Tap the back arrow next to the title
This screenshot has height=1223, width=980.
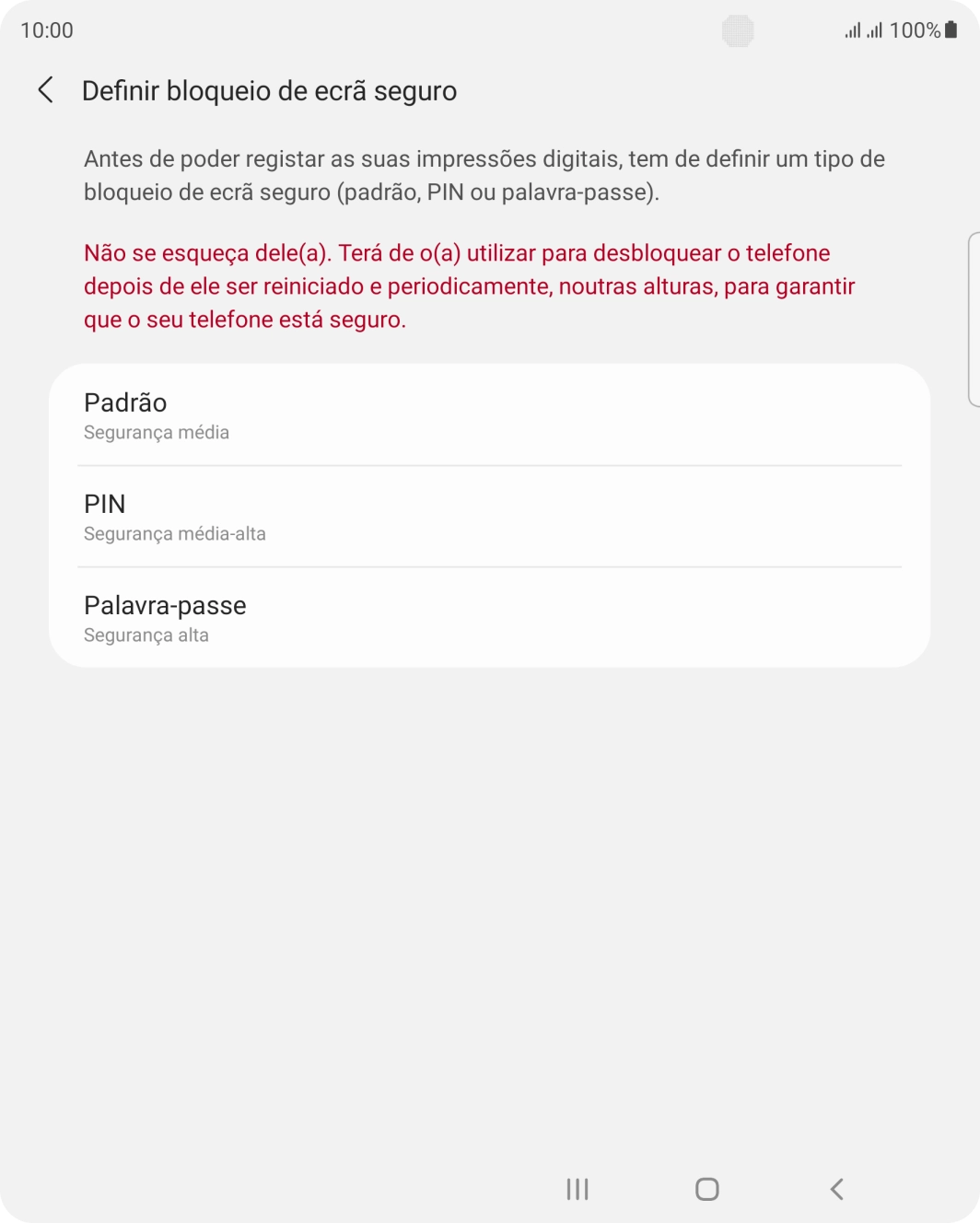coord(46,91)
